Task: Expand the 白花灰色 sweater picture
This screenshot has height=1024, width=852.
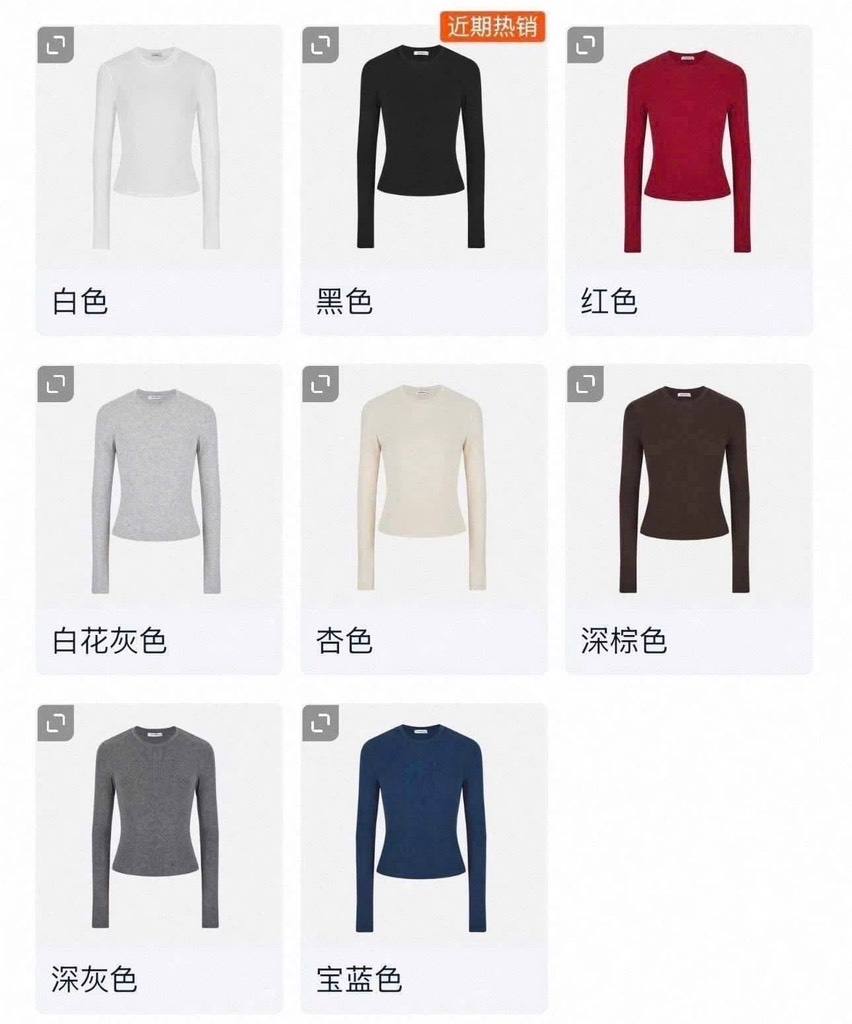Action: [56, 384]
